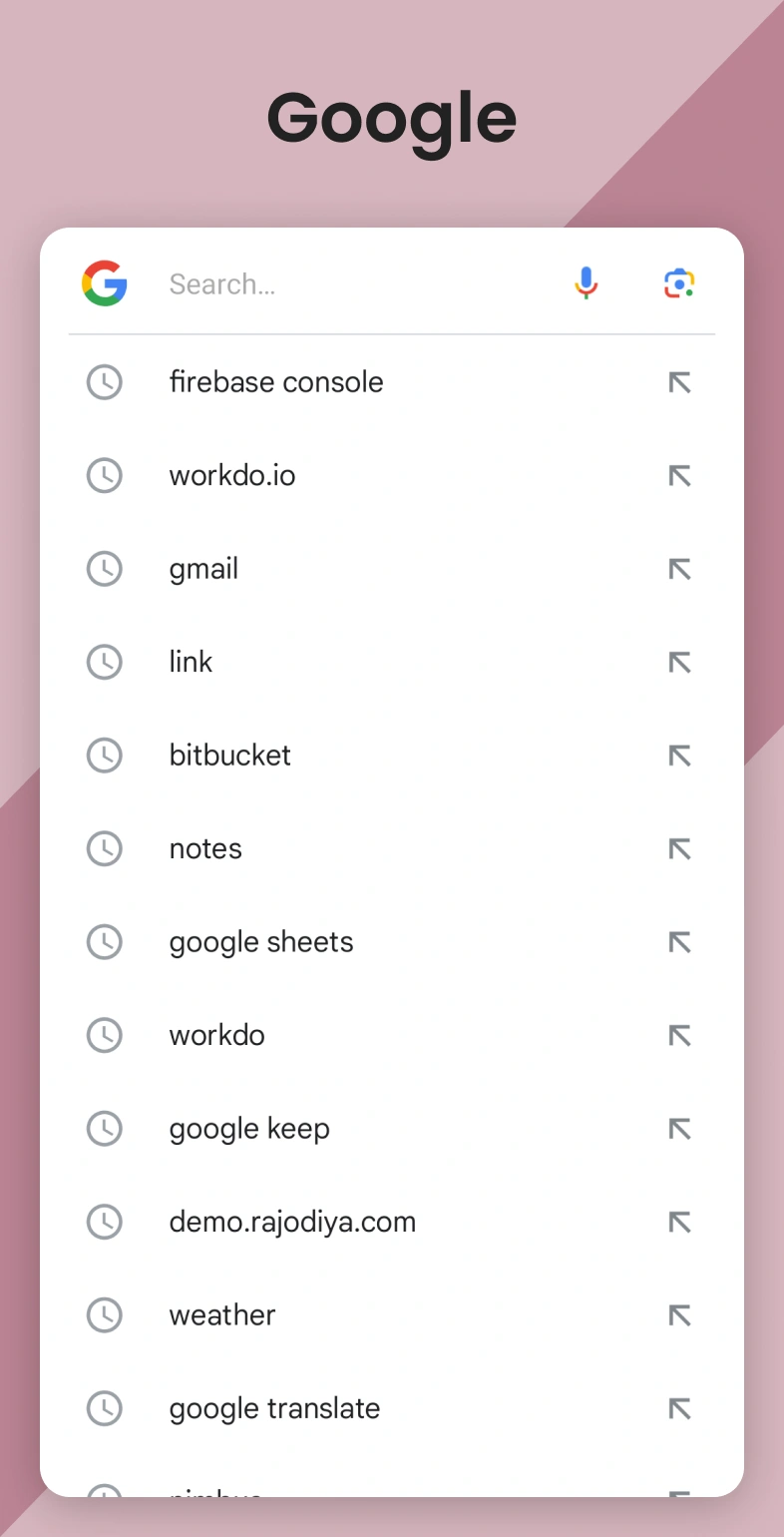Insert firebase console into search via arrow
The width and height of the screenshot is (784, 1537).
(679, 382)
